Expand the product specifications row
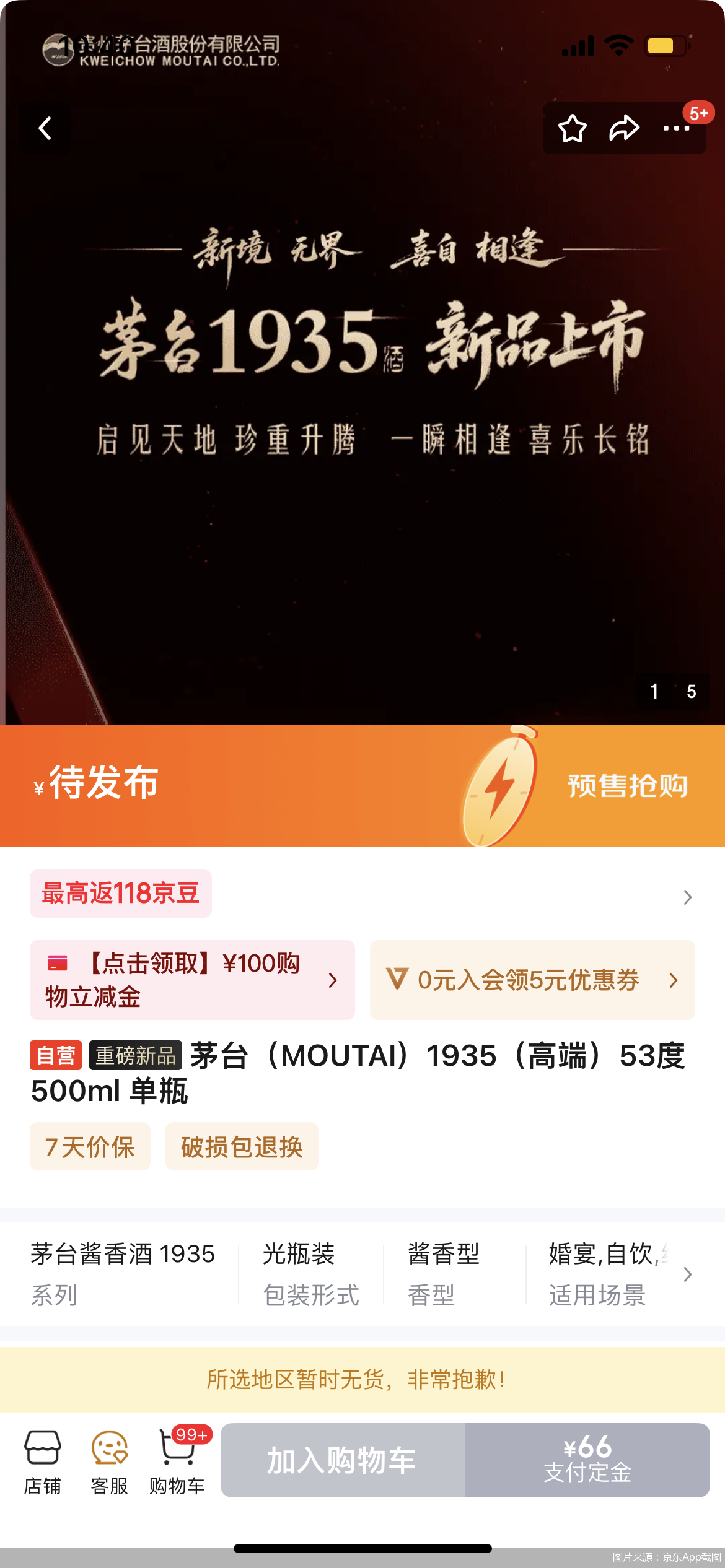The height and width of the screenshot is (1568, 725). click(687, 1274)
